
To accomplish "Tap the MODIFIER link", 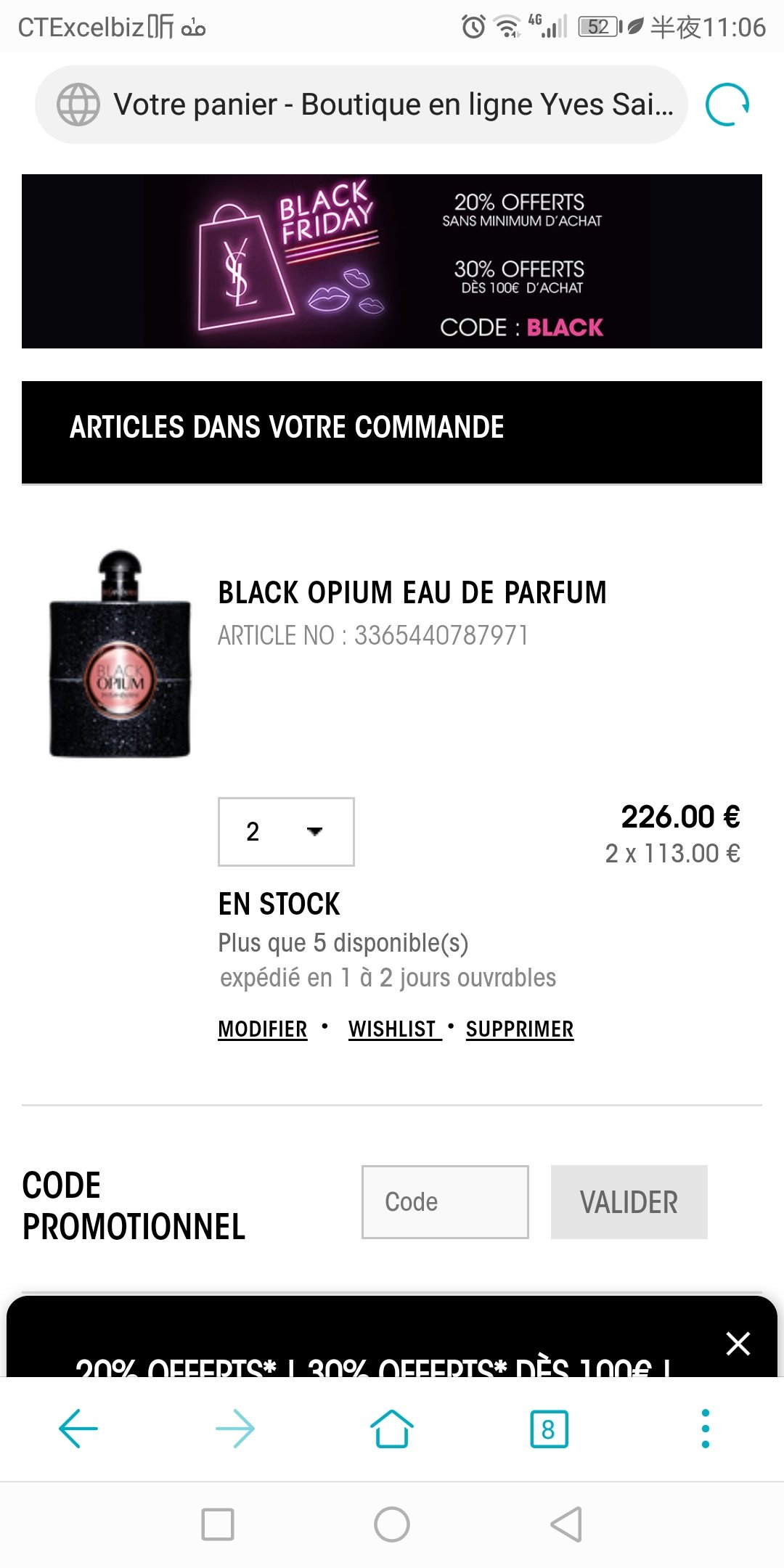I will pyautogui.click(x=263, y=1029).
